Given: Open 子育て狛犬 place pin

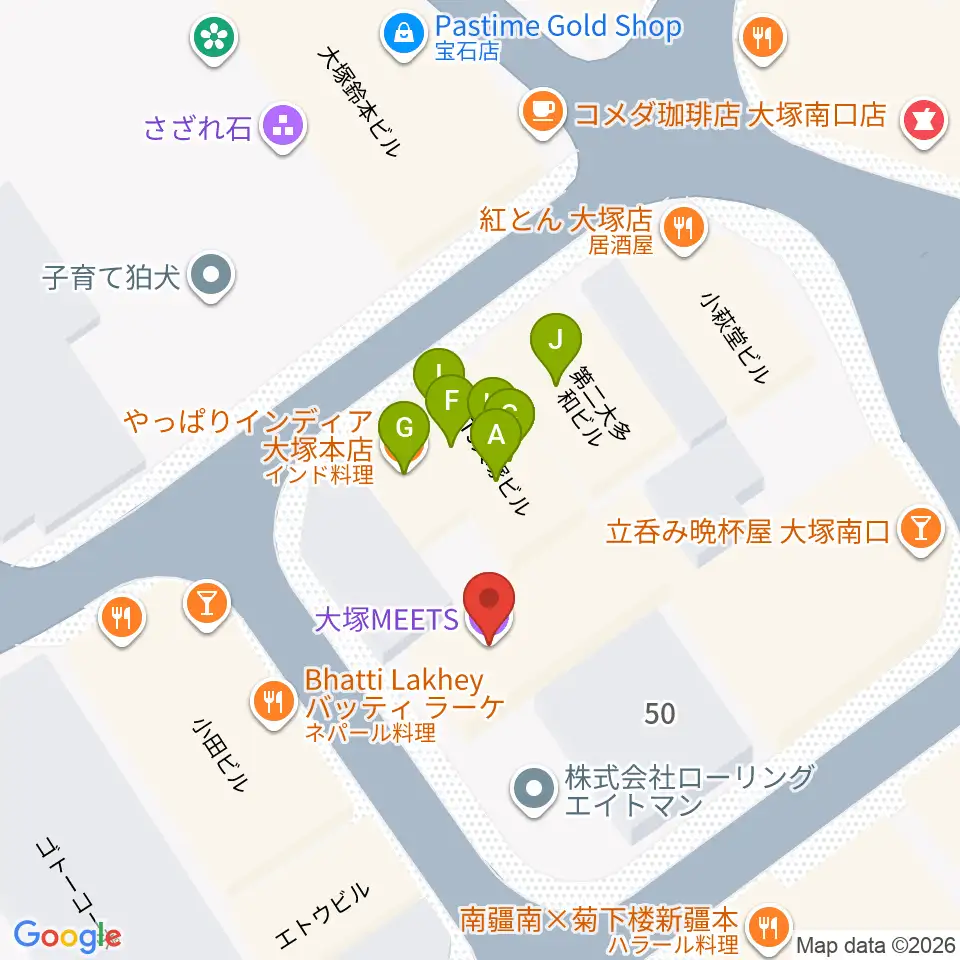Looking at the screenshot, I should click(x=211, y=277).
